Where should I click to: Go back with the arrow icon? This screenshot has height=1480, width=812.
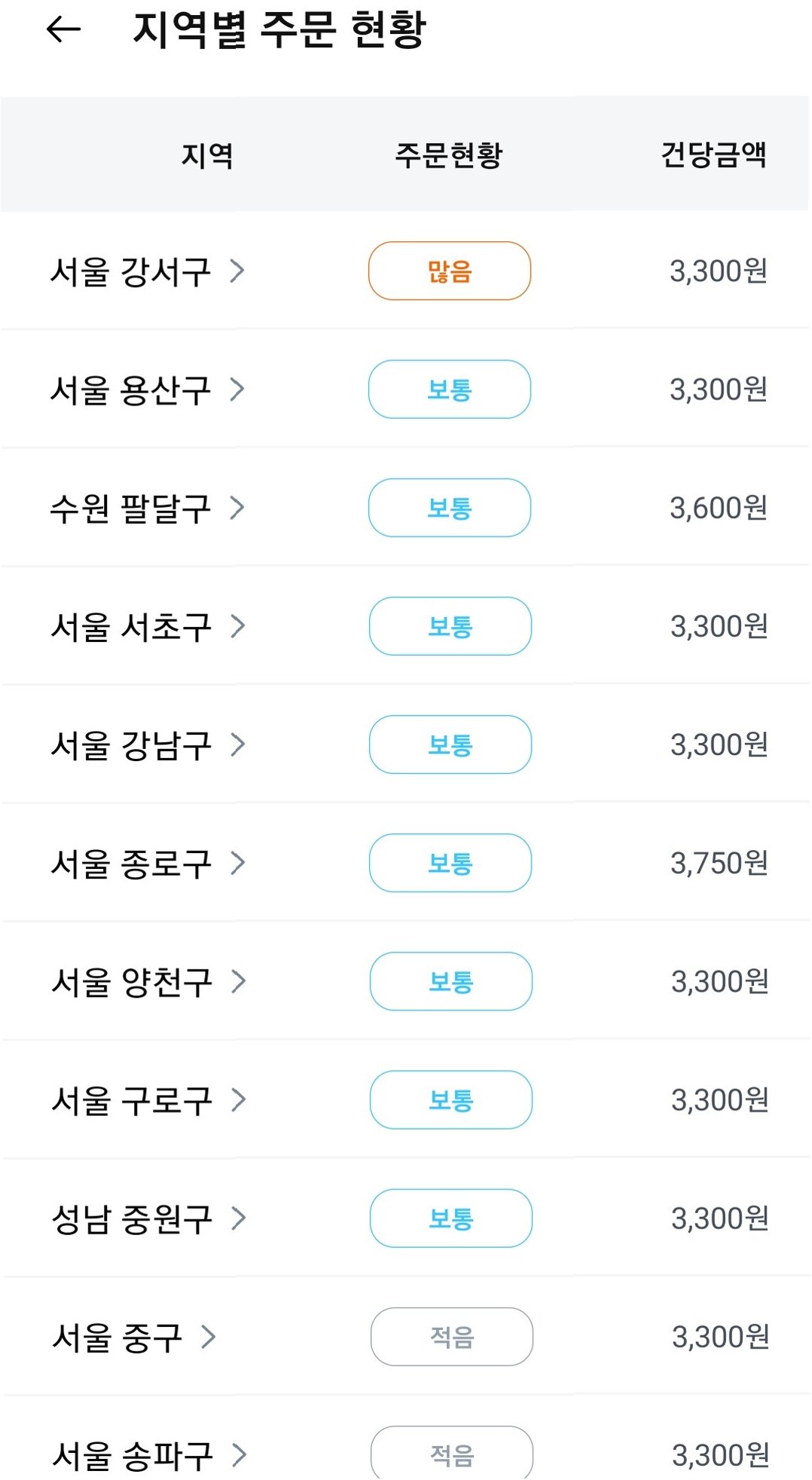click(63, 29)
